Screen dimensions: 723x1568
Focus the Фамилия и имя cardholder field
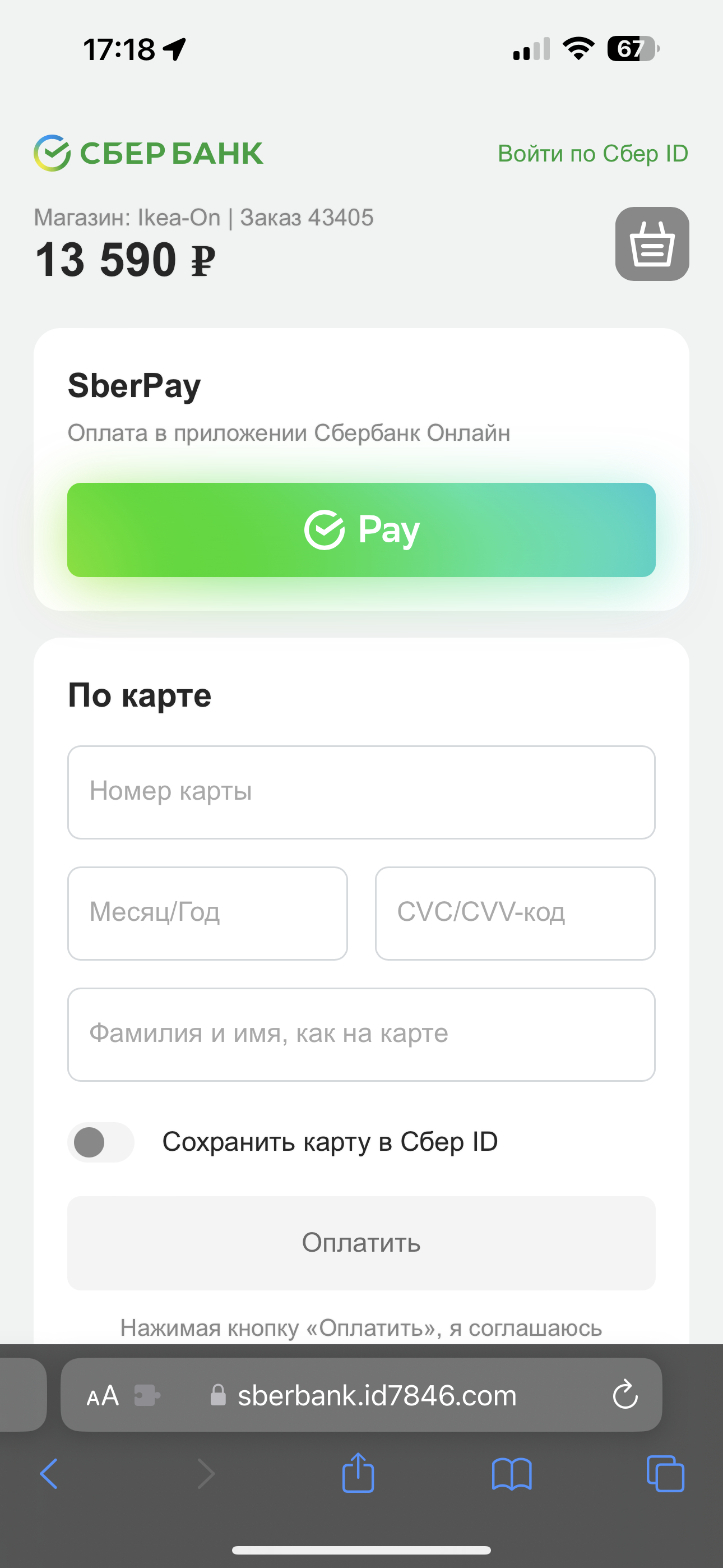click(x=361, y=1034)
